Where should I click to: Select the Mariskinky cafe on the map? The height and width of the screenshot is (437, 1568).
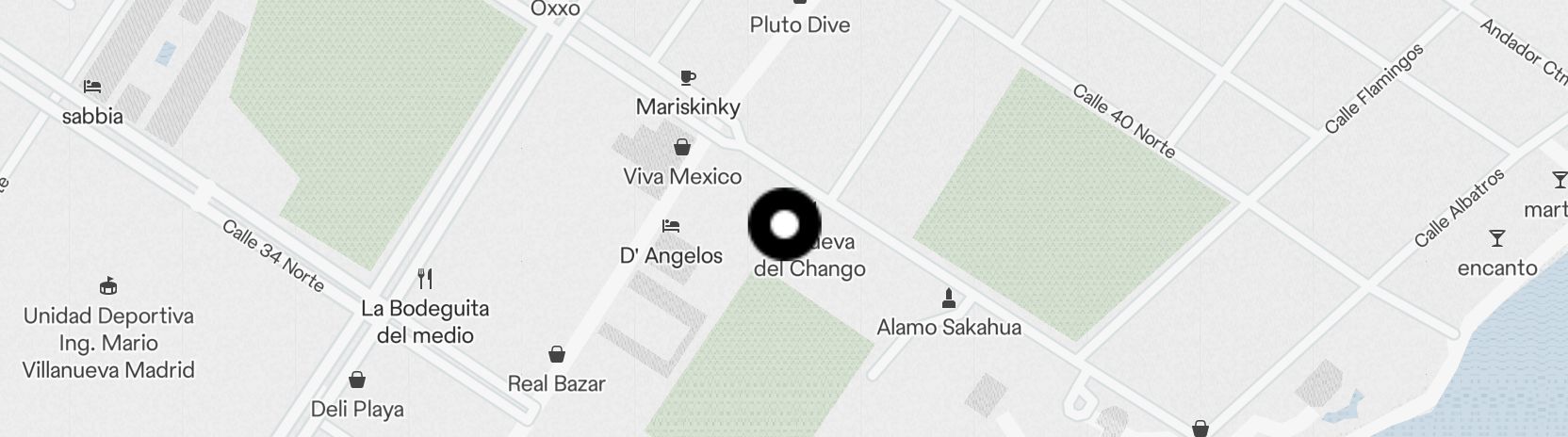(x=688, y=78)
